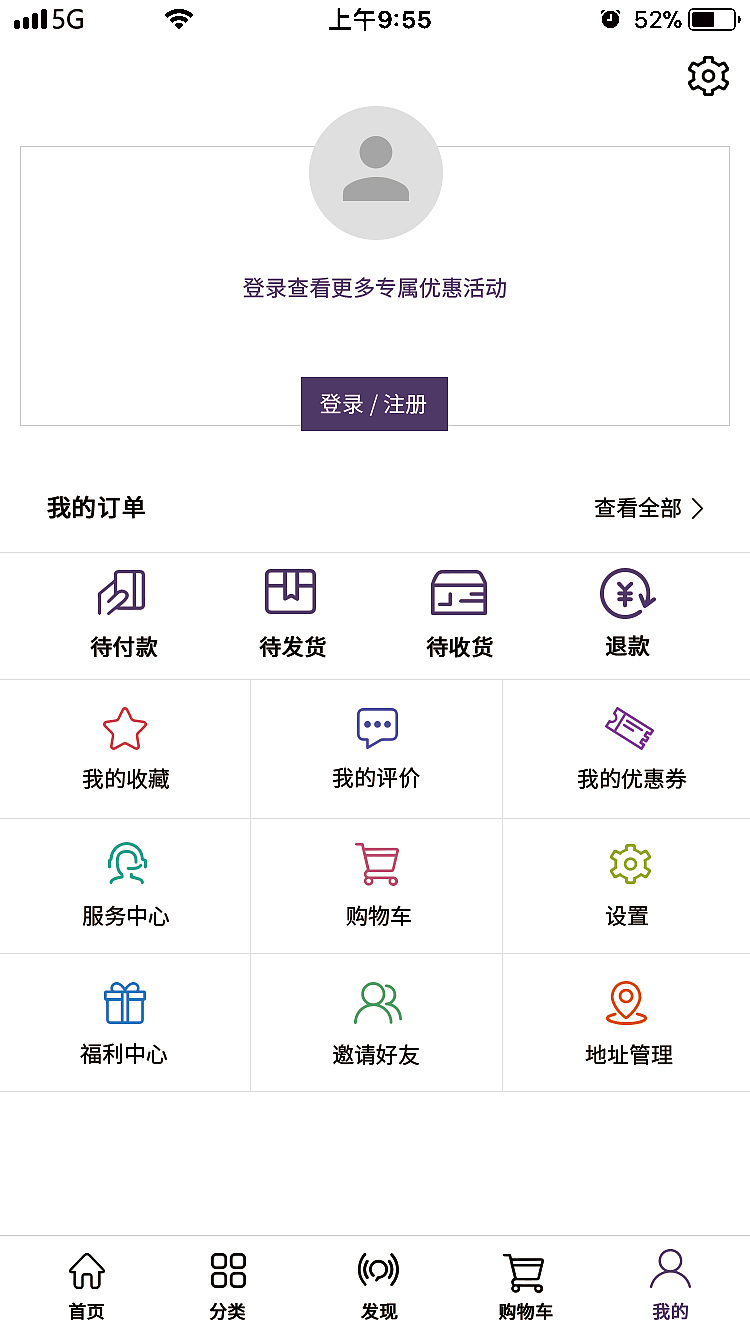The width and height of the screenshot is (750, 1334).
Task: Open 福利中心 welfare center
Action: [124, 1021]
